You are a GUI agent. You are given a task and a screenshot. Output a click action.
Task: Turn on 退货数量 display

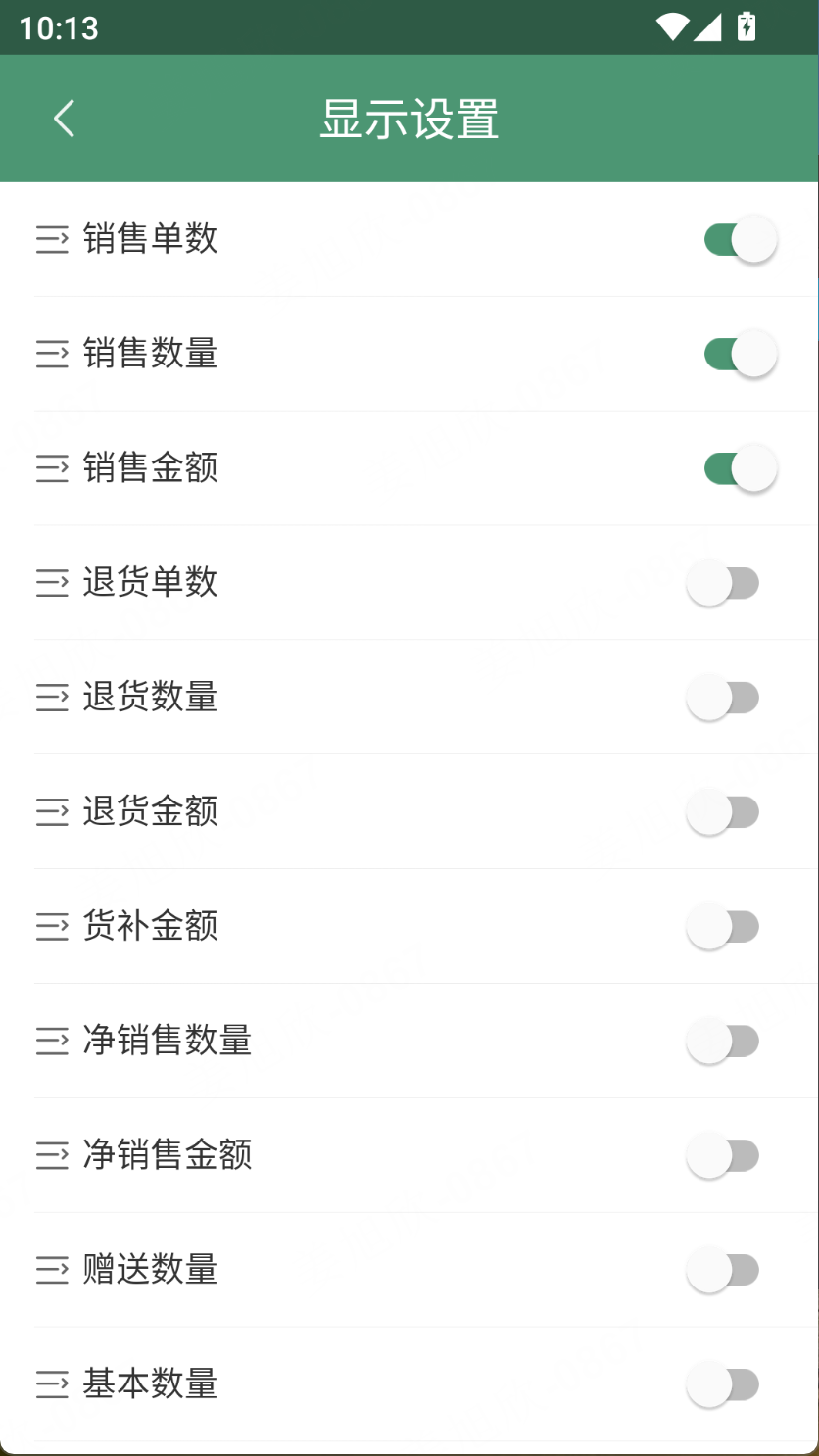pyautogui.click(x=724, y=698)
